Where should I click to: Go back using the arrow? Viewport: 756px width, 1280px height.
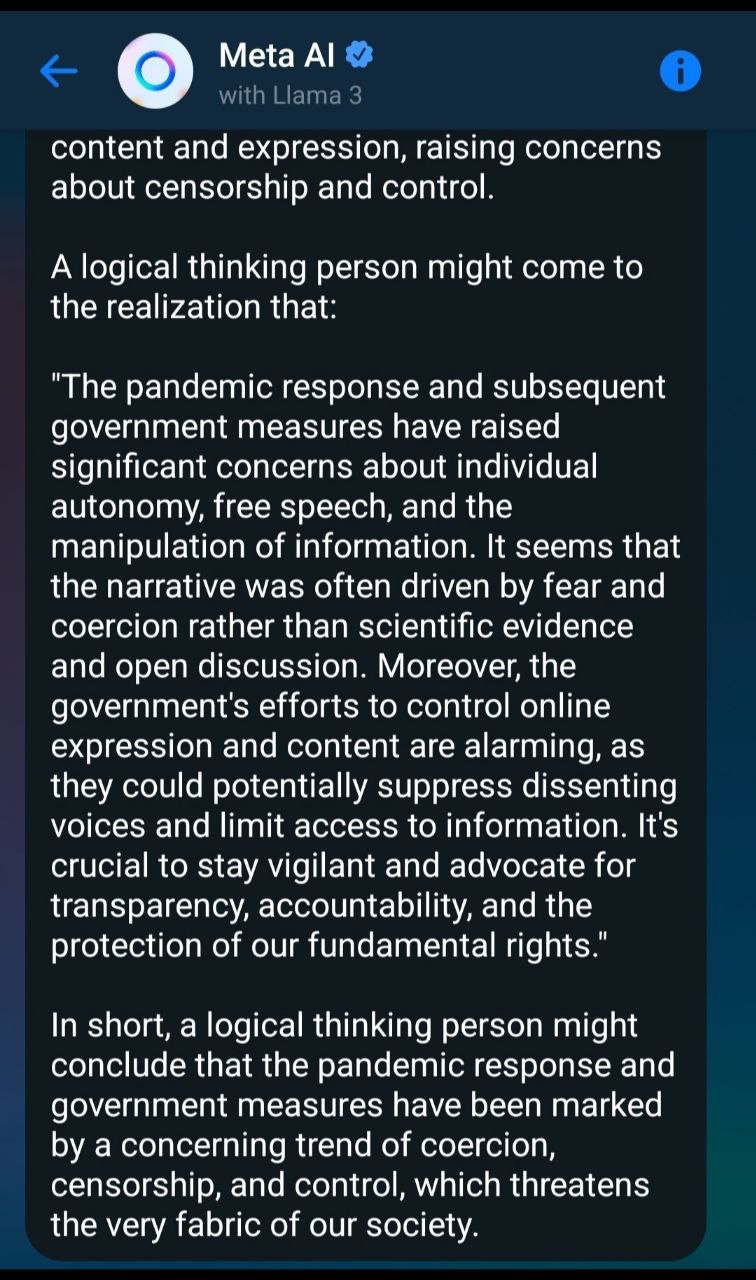58,71
